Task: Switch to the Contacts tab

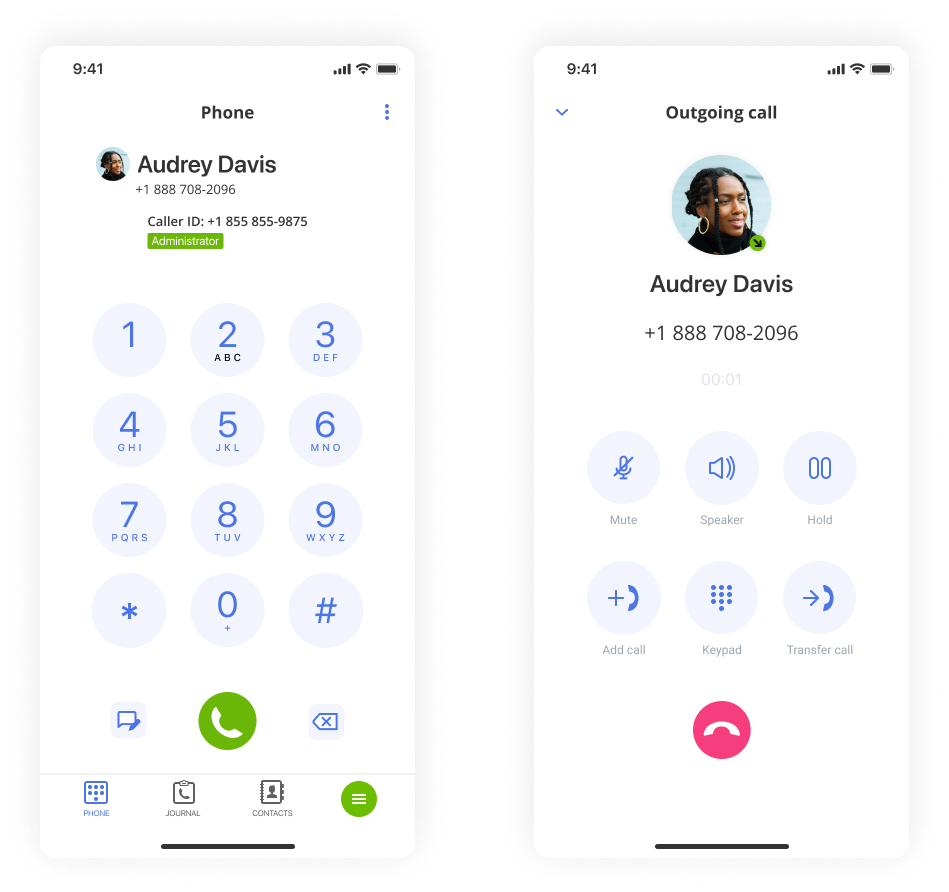Action: [272, 798]
